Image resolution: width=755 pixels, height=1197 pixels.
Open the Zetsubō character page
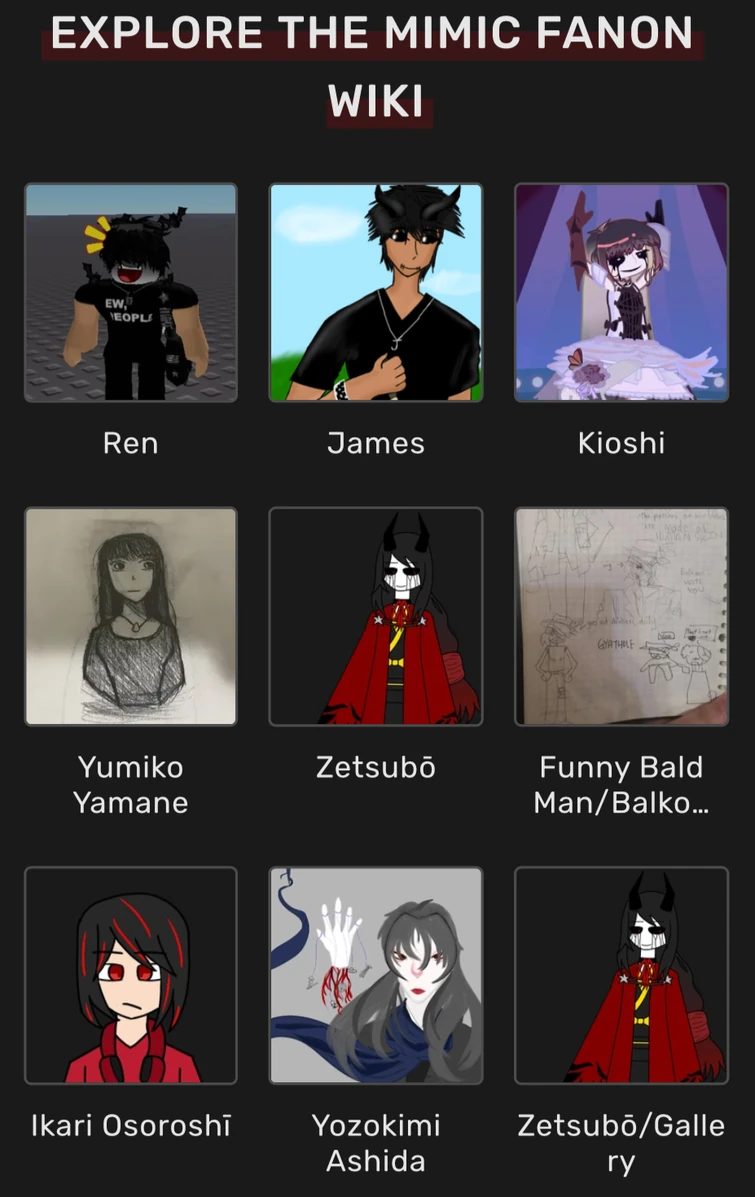376,768
